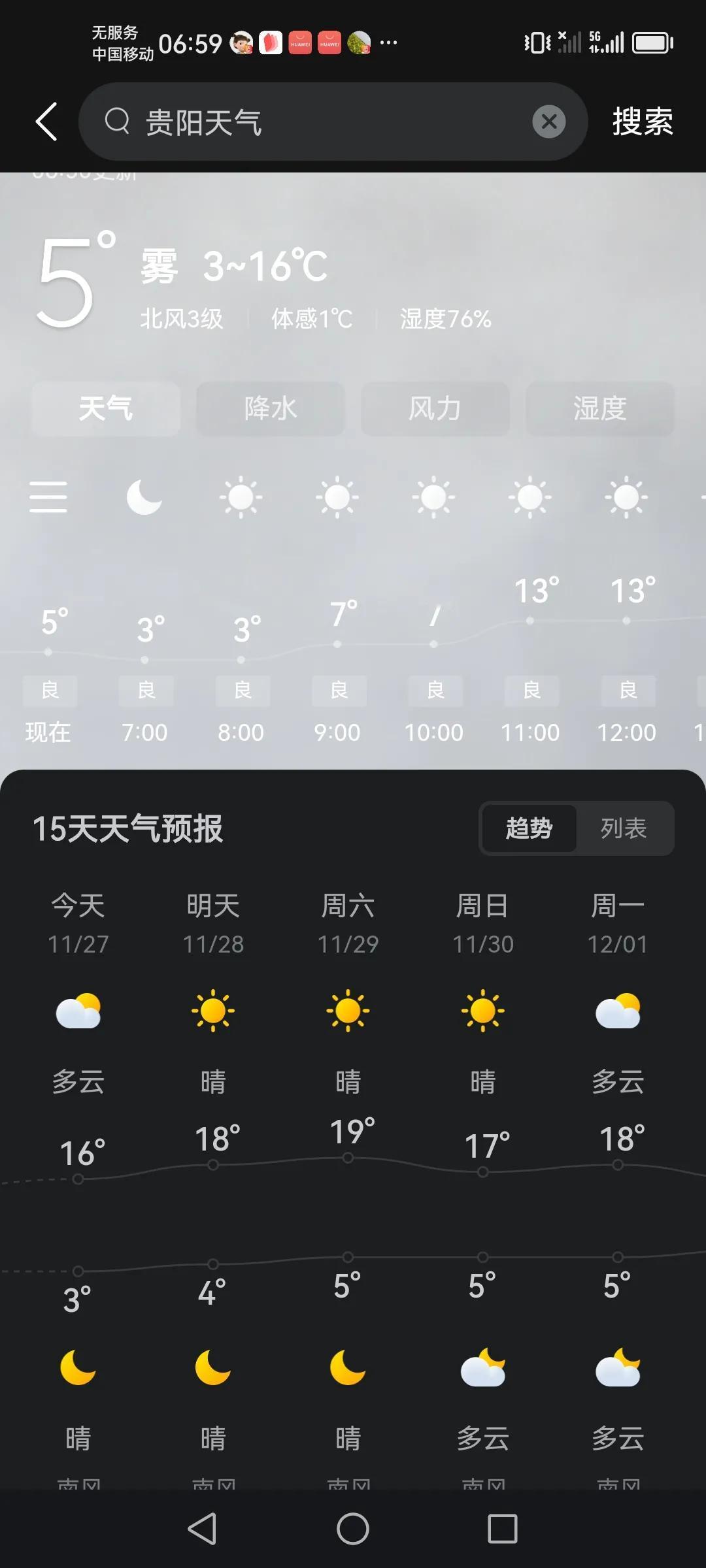Tap the sun icon above 8:00
The image size is (706, 1568).
pos(241,497)
